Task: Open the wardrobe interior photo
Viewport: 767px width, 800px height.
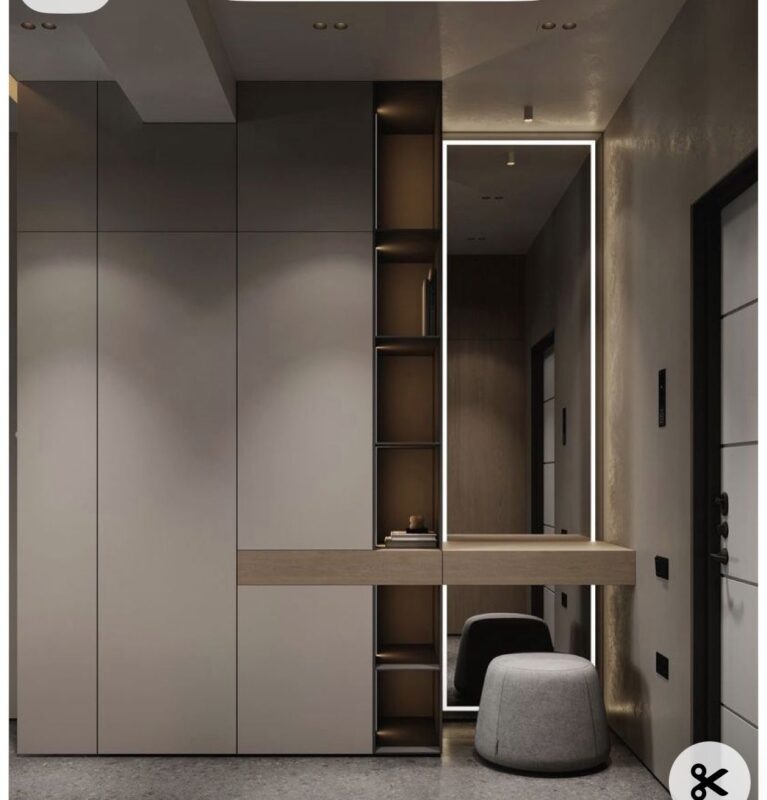Action: click(383, 400)
